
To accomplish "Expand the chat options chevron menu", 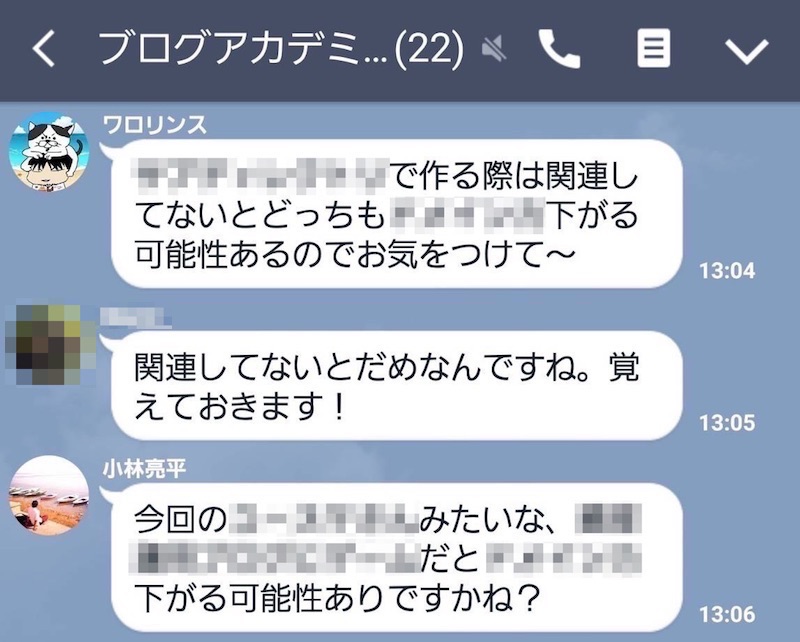I will coord(746,50).
